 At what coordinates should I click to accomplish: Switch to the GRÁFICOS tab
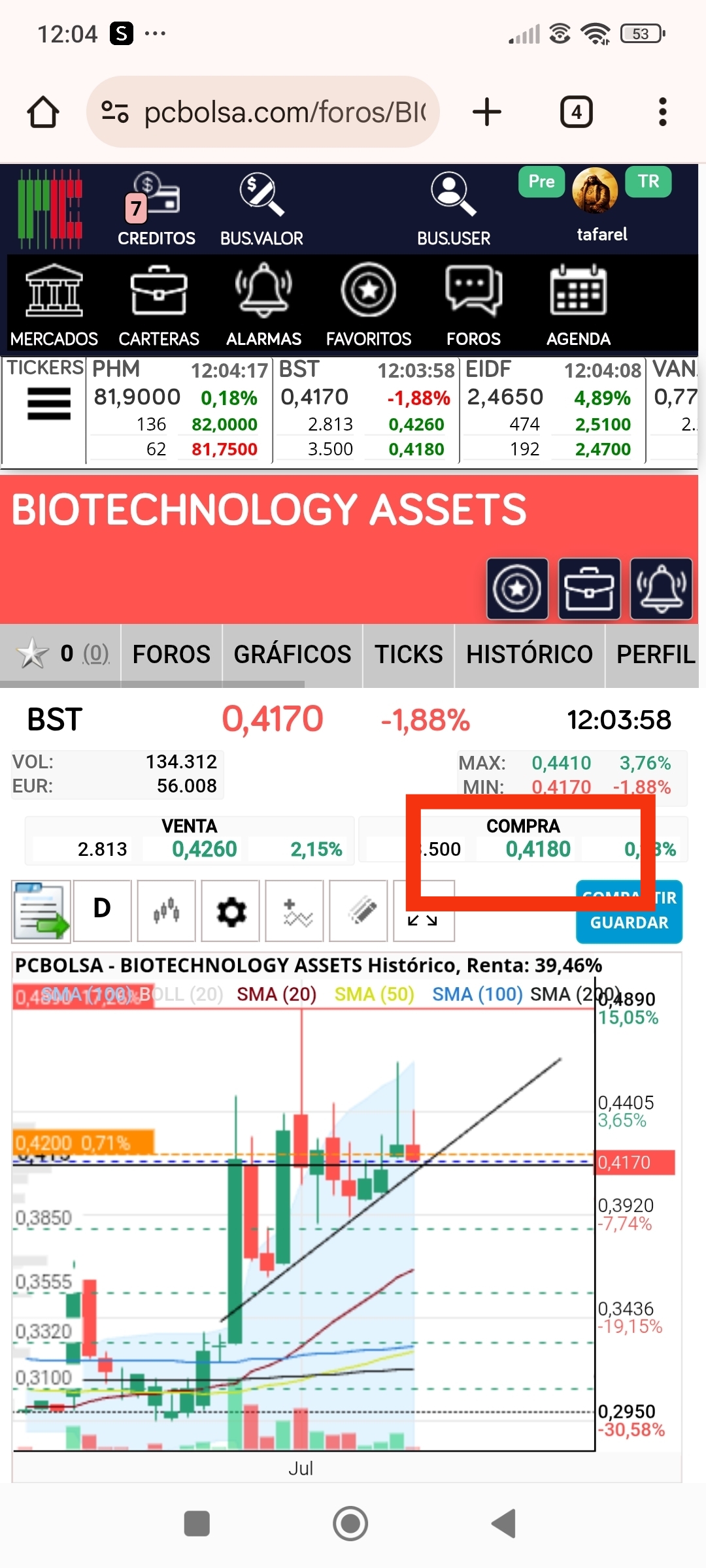tap(292, 654)
